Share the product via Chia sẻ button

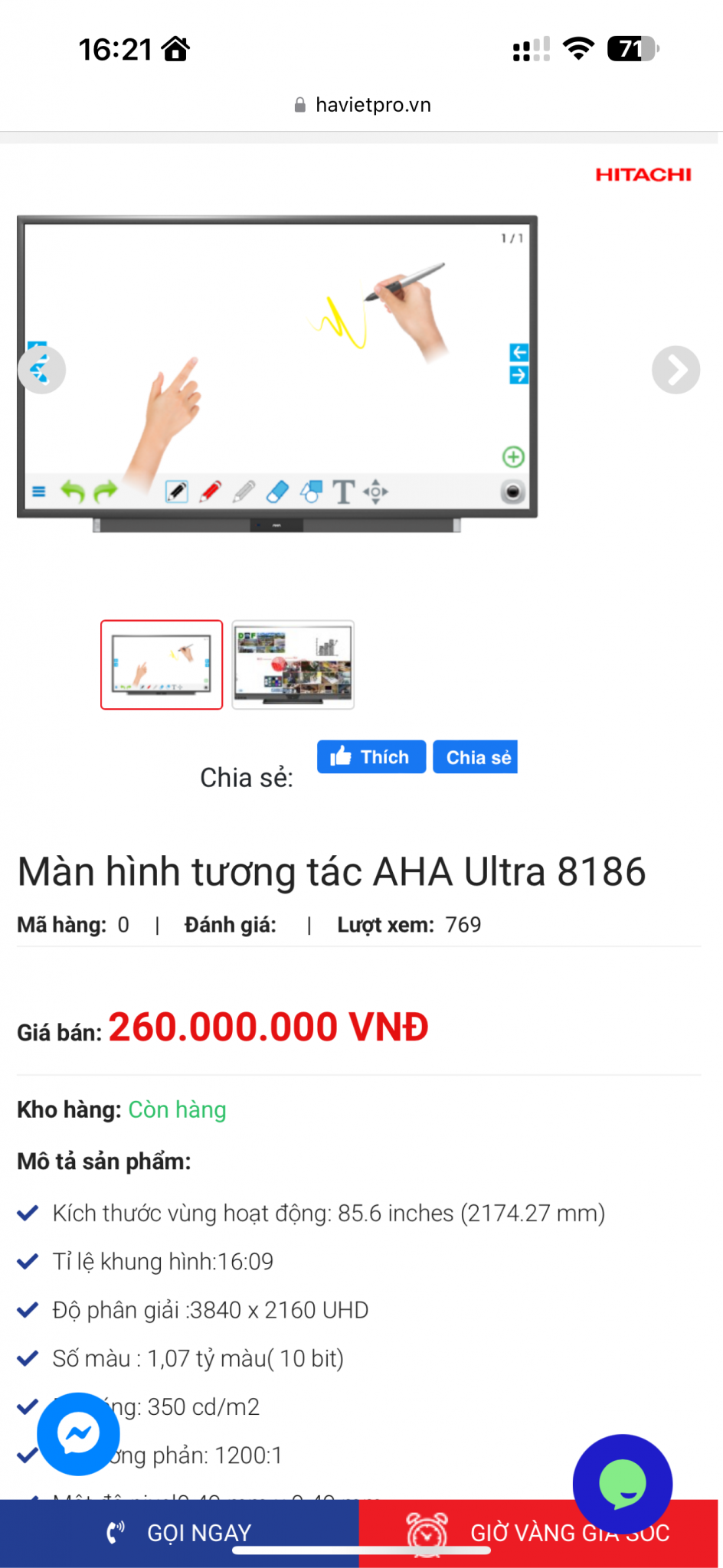(476, 757)
